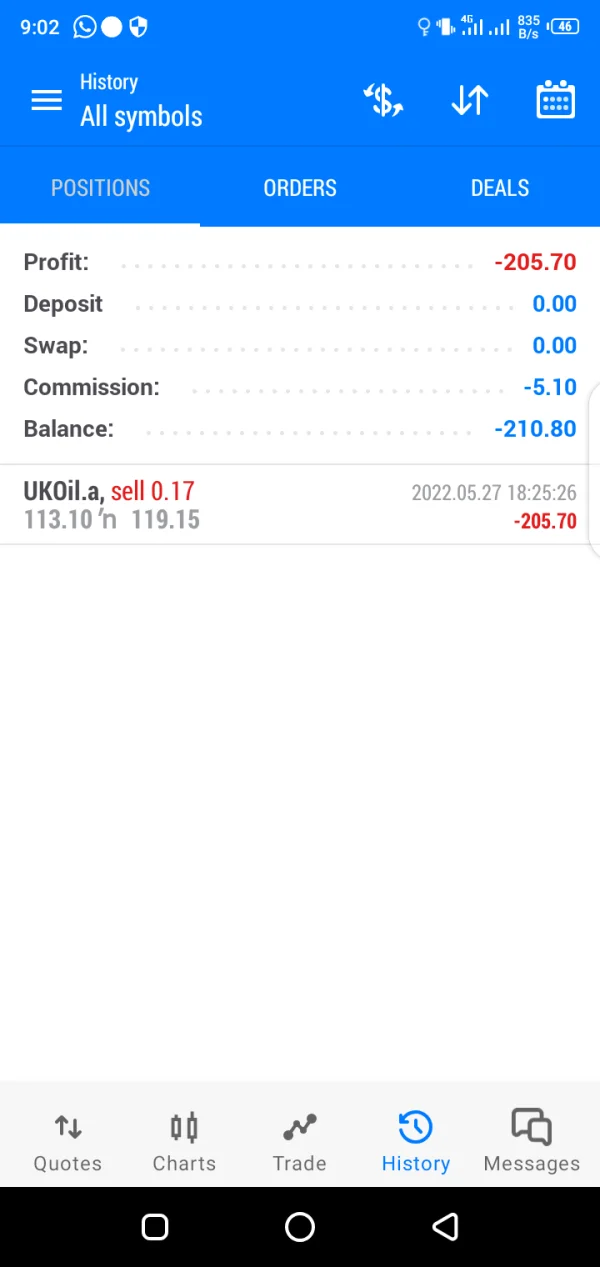The width and height of the screenshot is (600, 1267).
Task: Switch to the Deals tab
Action: pos(500,188)
